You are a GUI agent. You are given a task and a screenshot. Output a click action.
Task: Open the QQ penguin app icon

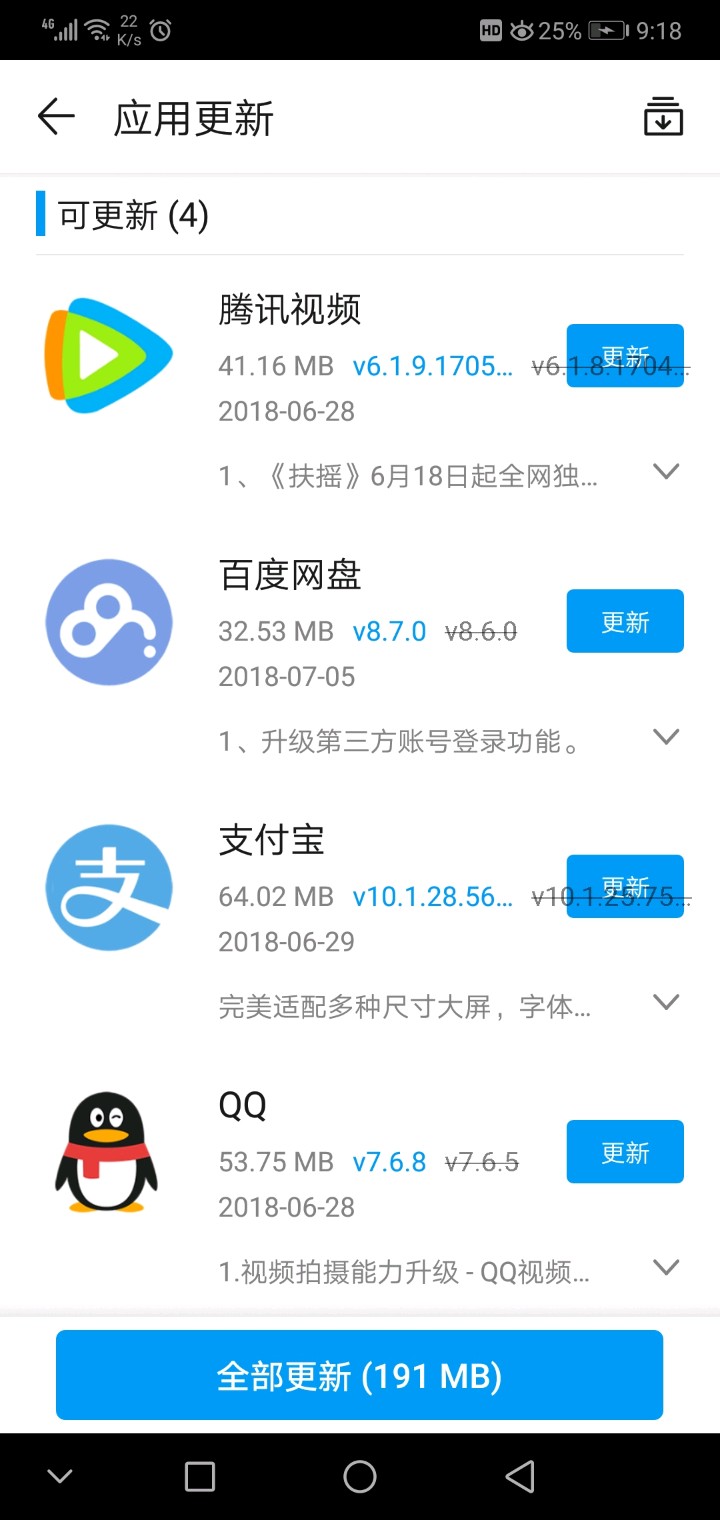tap(107, 1152)
